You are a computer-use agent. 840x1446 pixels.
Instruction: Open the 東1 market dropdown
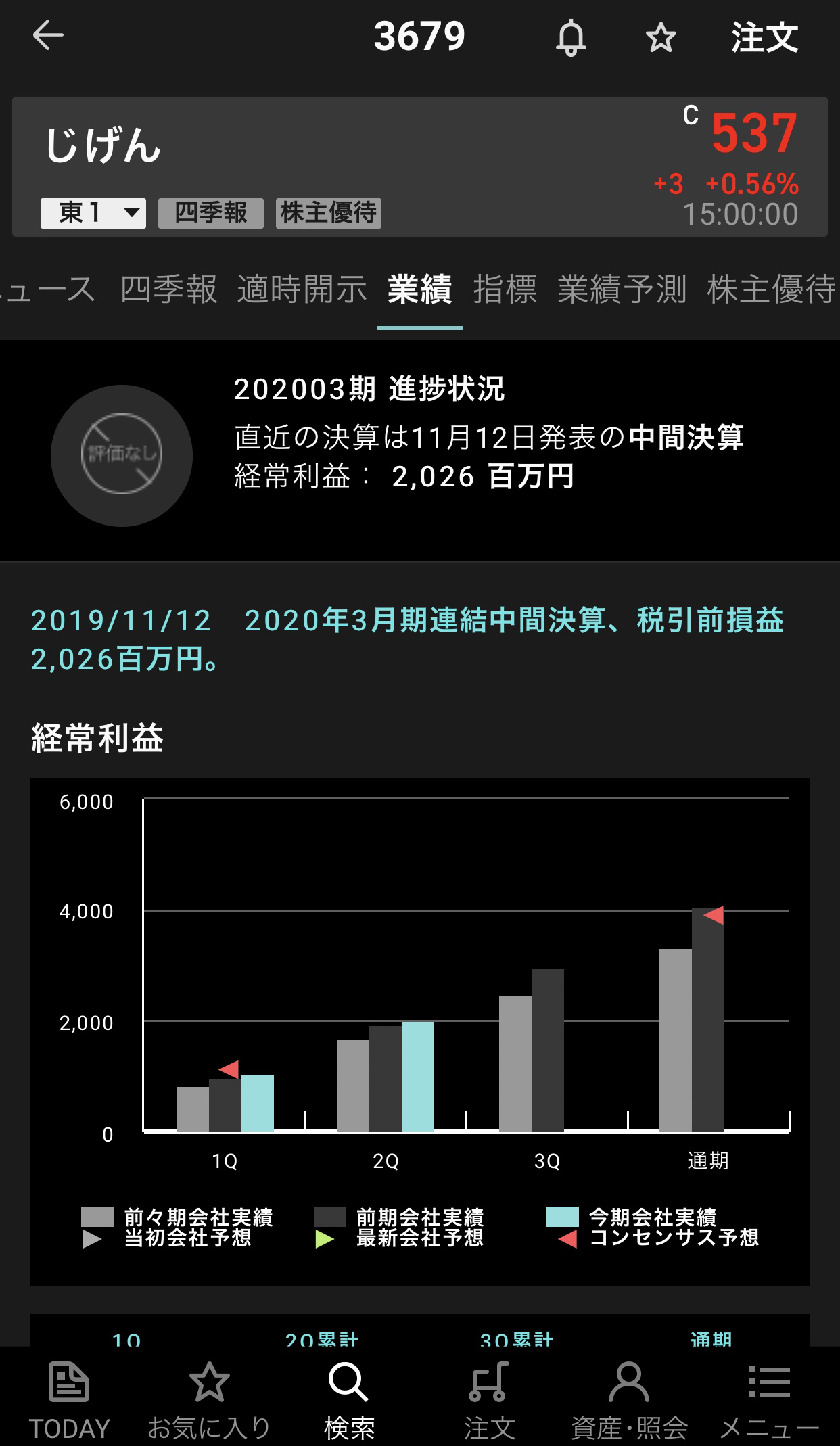point(93,213)
